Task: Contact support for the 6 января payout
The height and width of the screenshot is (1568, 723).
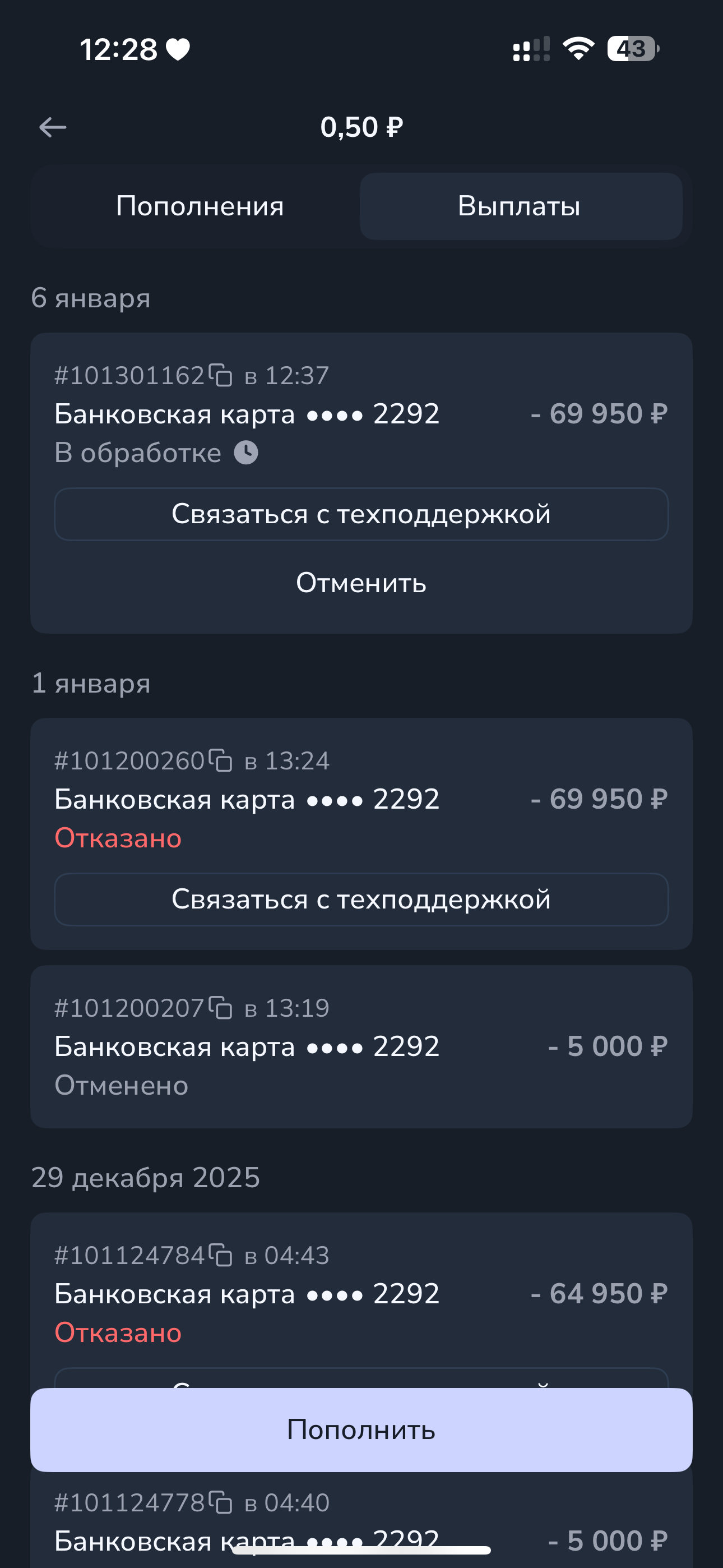Action: pyautogui.click(x=361, y=514)
